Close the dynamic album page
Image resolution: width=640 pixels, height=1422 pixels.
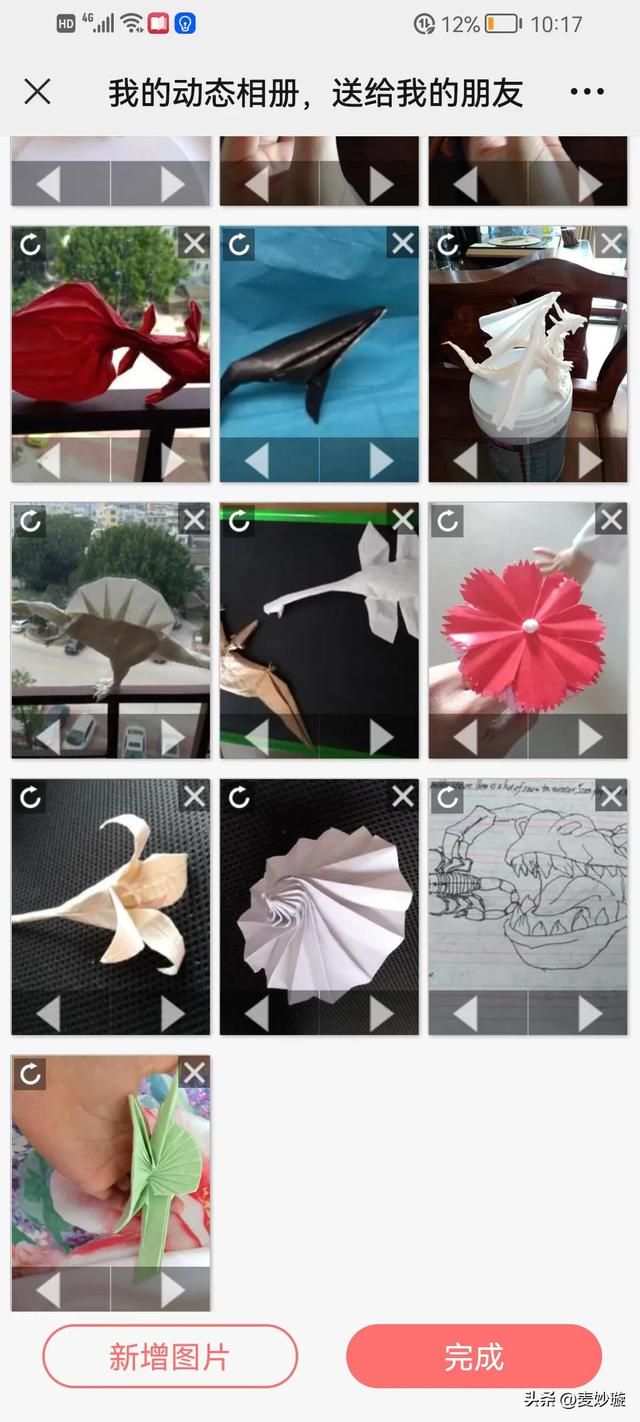pos(37,92)
